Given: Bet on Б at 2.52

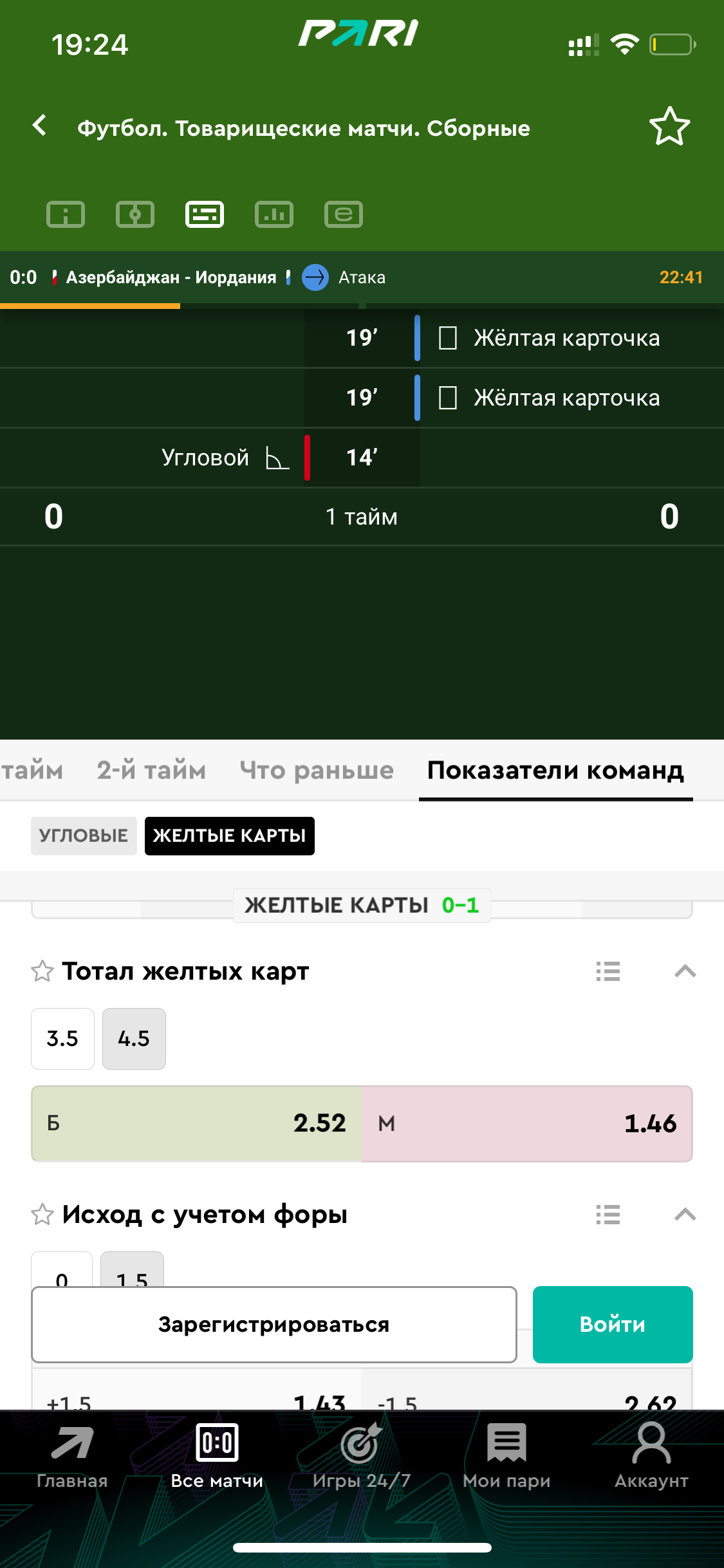Looking at the screenshot, I should (x=196, y=1123).
